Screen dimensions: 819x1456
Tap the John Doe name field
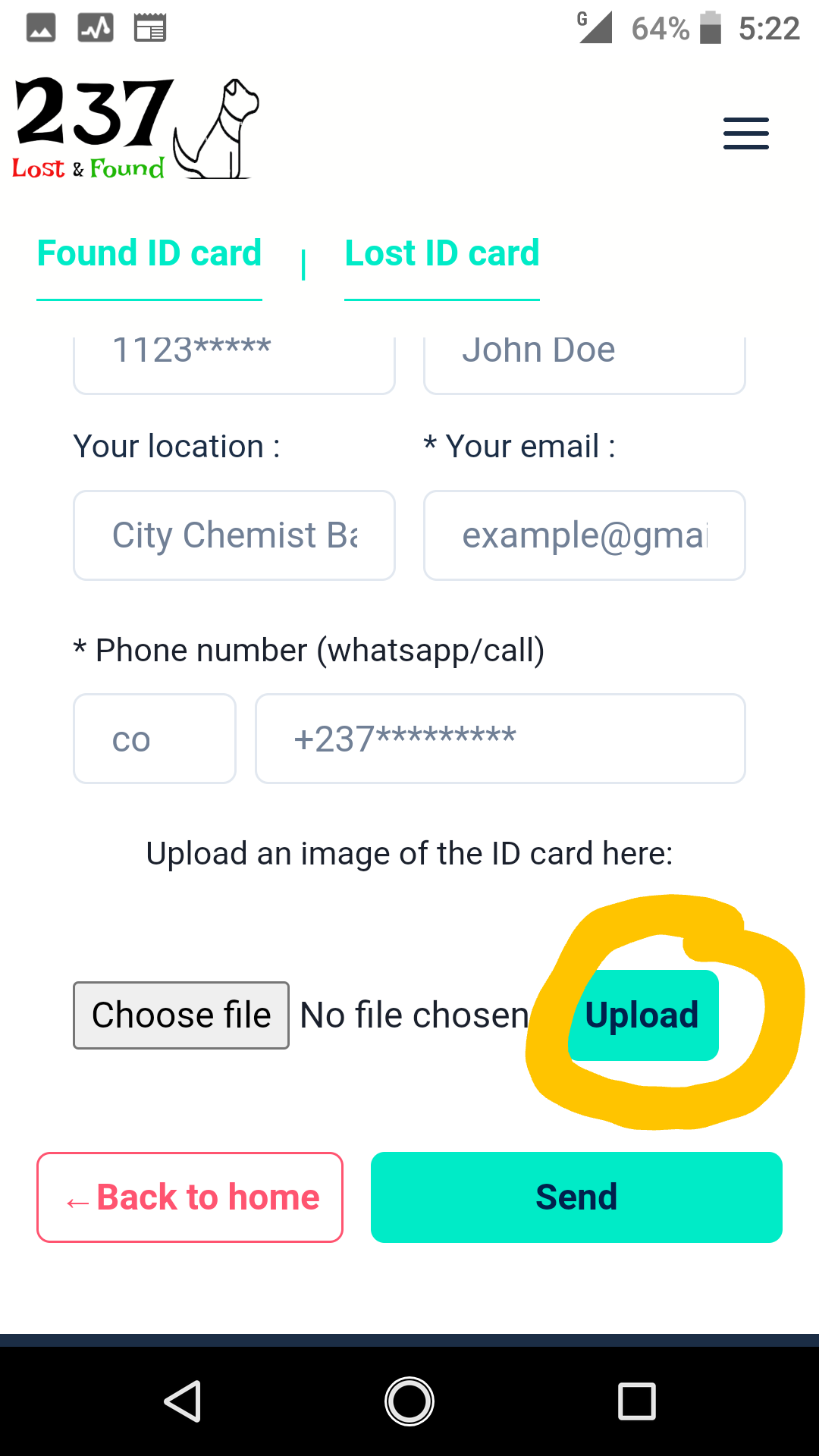coord(585,364)
